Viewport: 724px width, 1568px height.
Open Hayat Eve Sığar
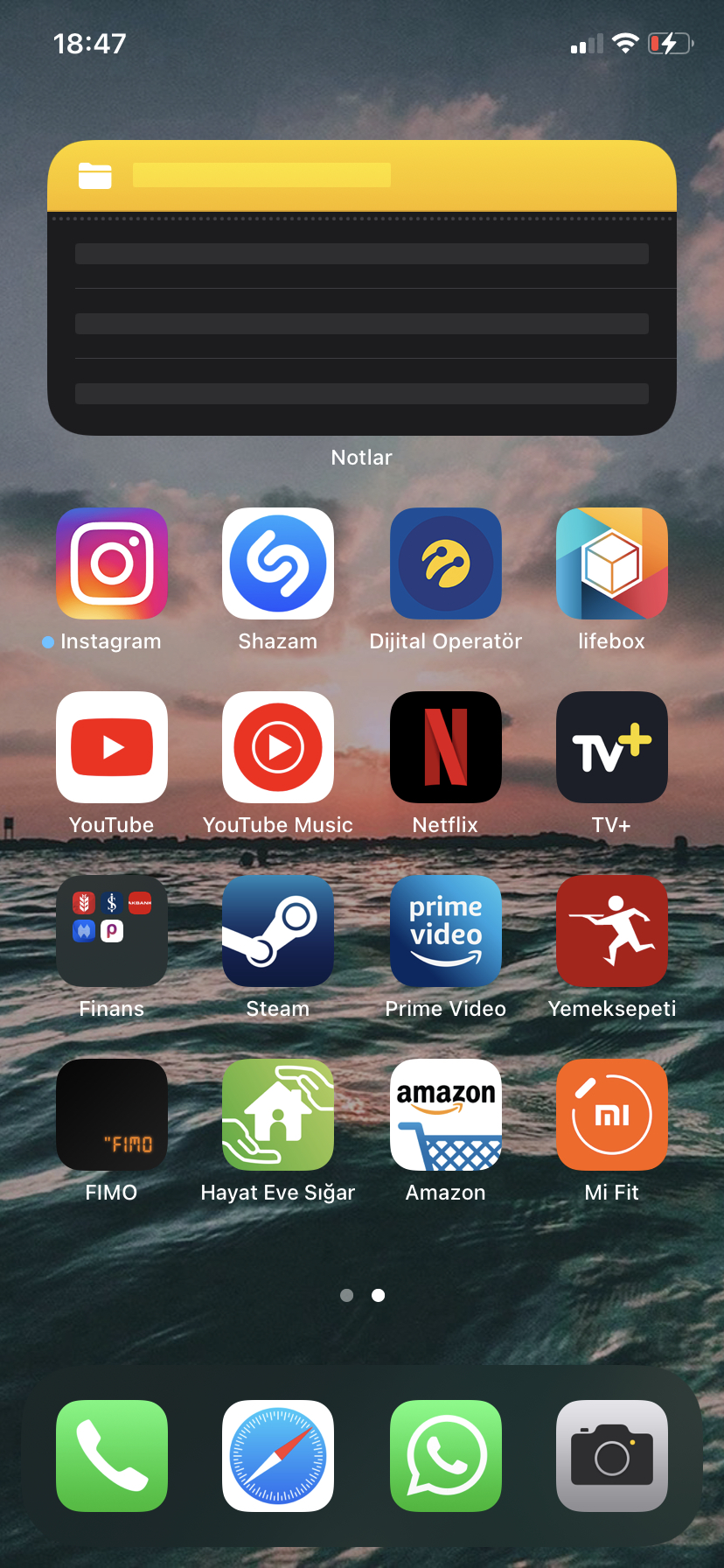[278, 1115]
